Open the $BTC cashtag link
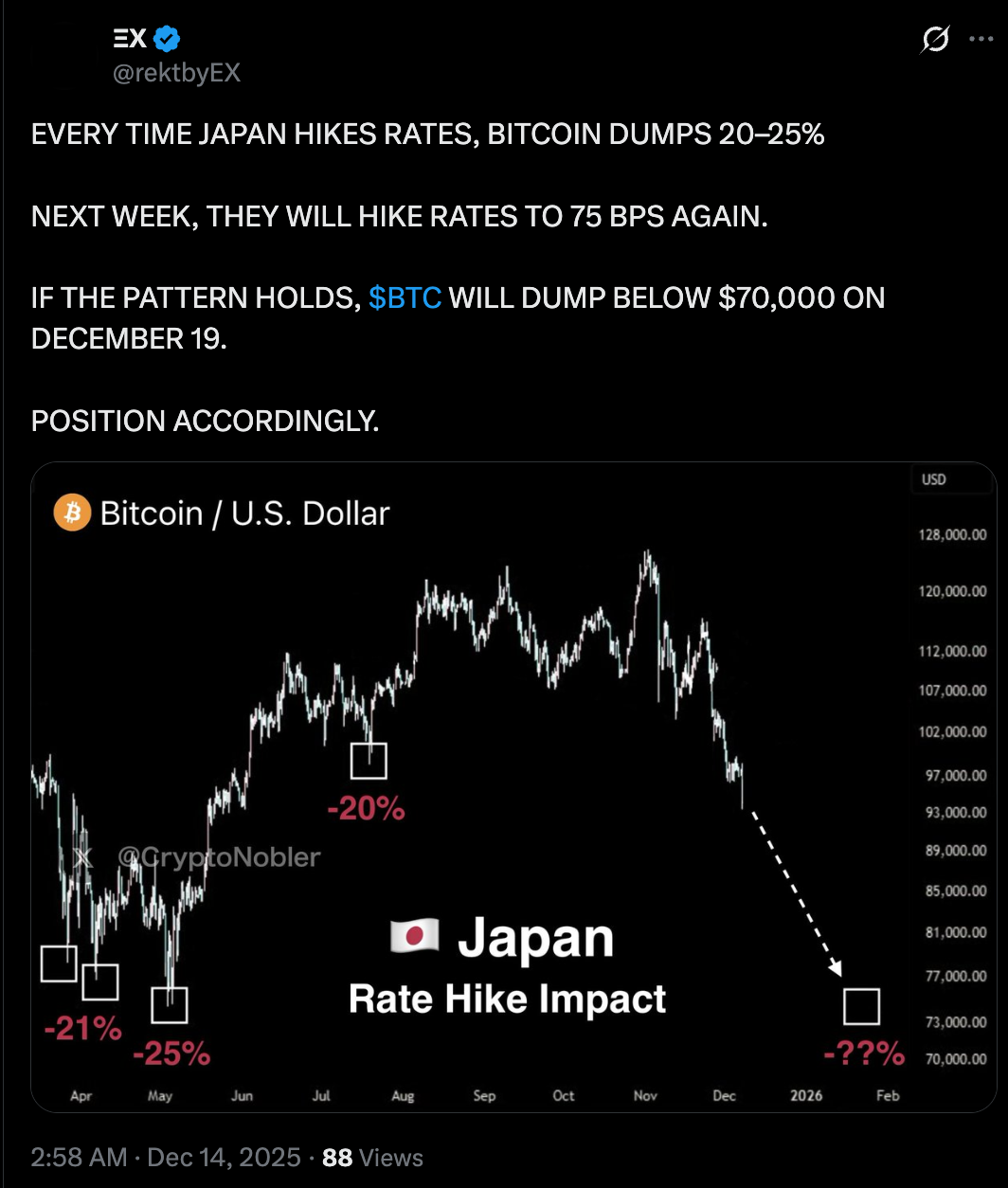Viewport: 1008px width, 1188px height. tap(404, 297)
